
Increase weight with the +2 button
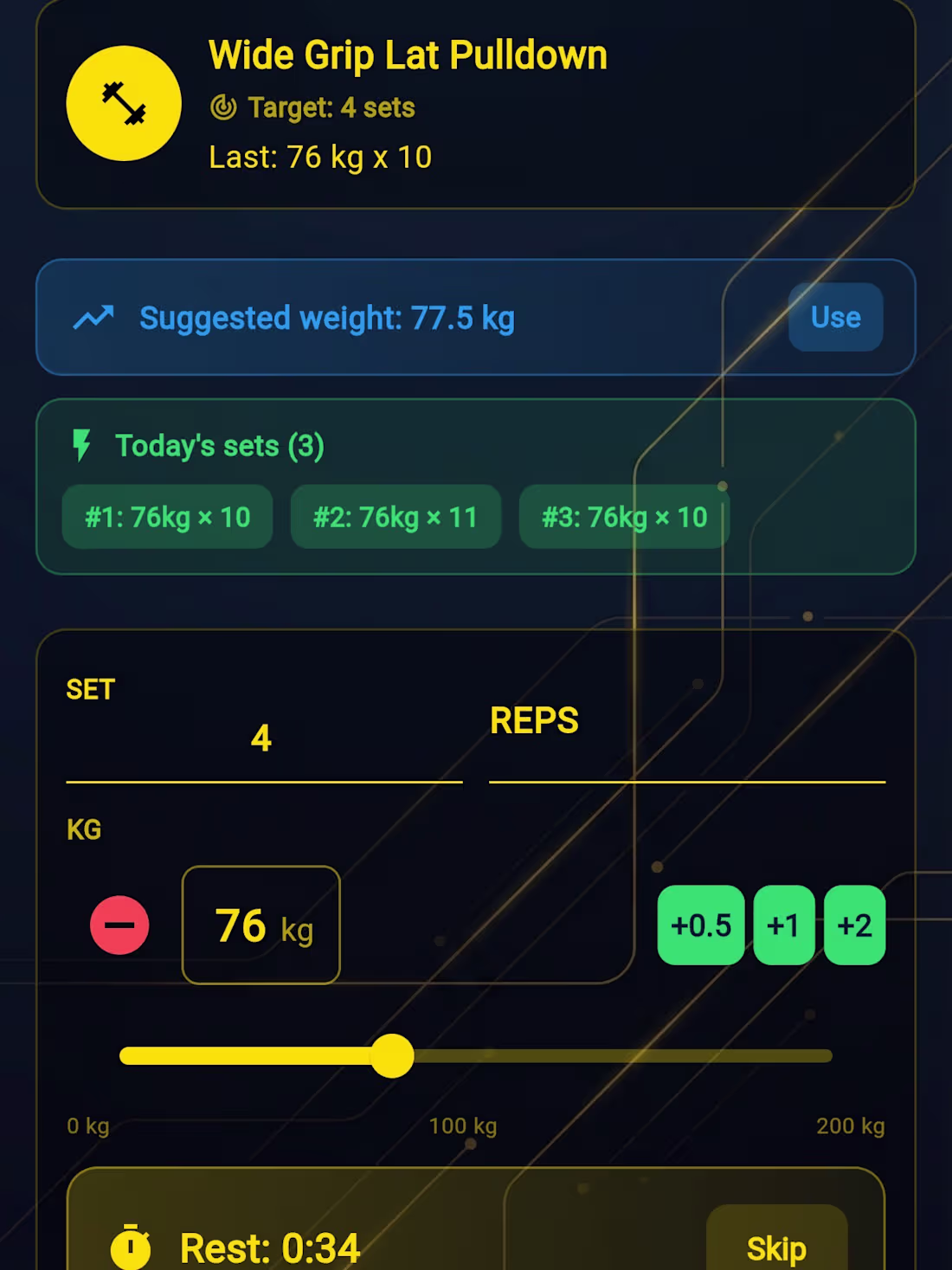click(854, 925)
